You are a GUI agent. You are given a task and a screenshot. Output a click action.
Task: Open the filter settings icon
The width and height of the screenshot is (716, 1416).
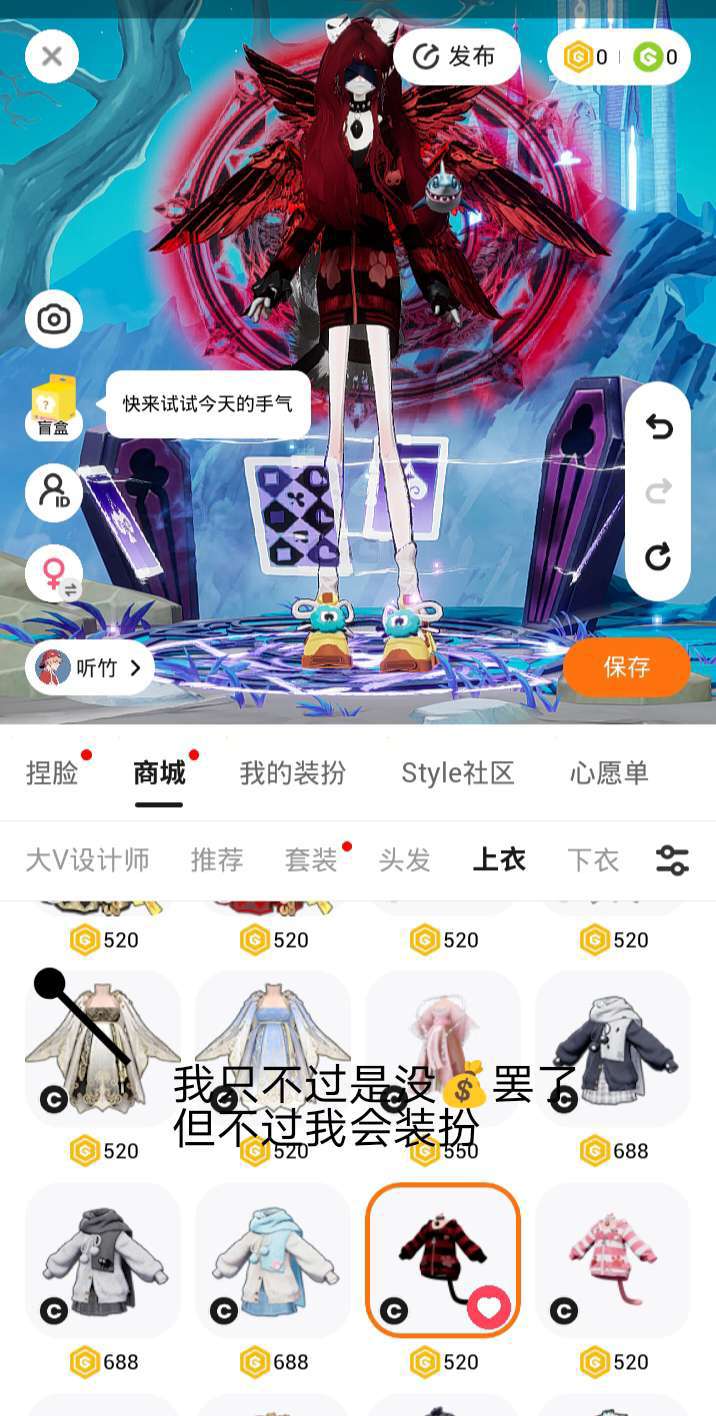pyautogui.click(x=672, y=860)
